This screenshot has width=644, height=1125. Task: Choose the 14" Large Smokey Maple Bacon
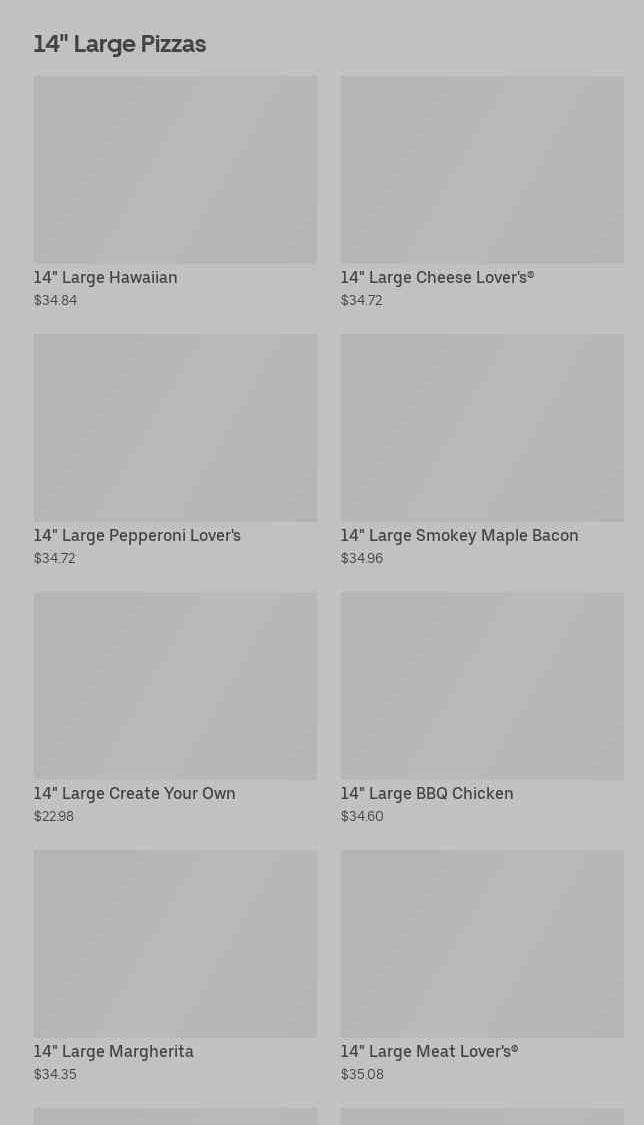tap(482, 451)
